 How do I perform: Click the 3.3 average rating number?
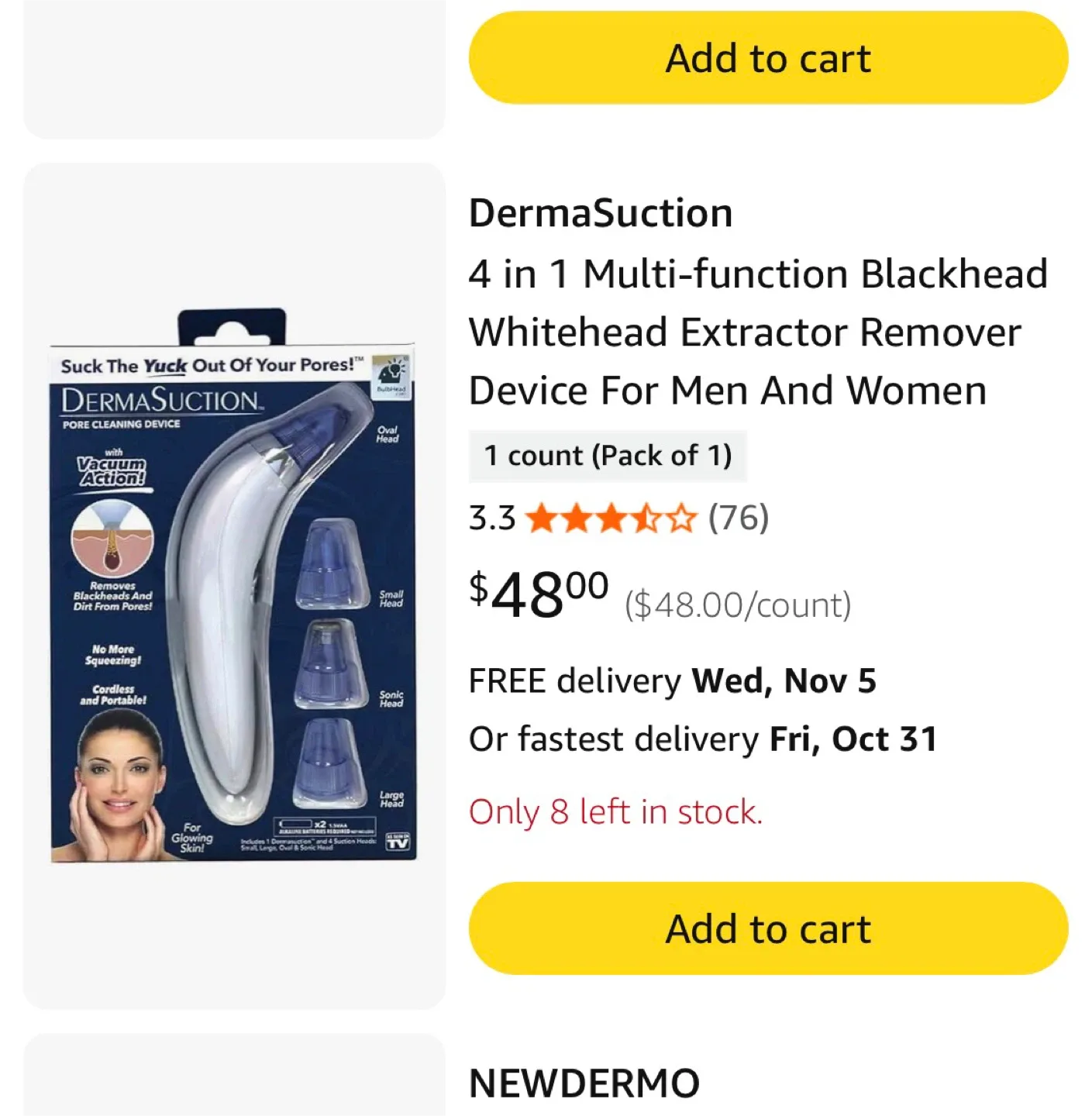(x=491, y=518)
